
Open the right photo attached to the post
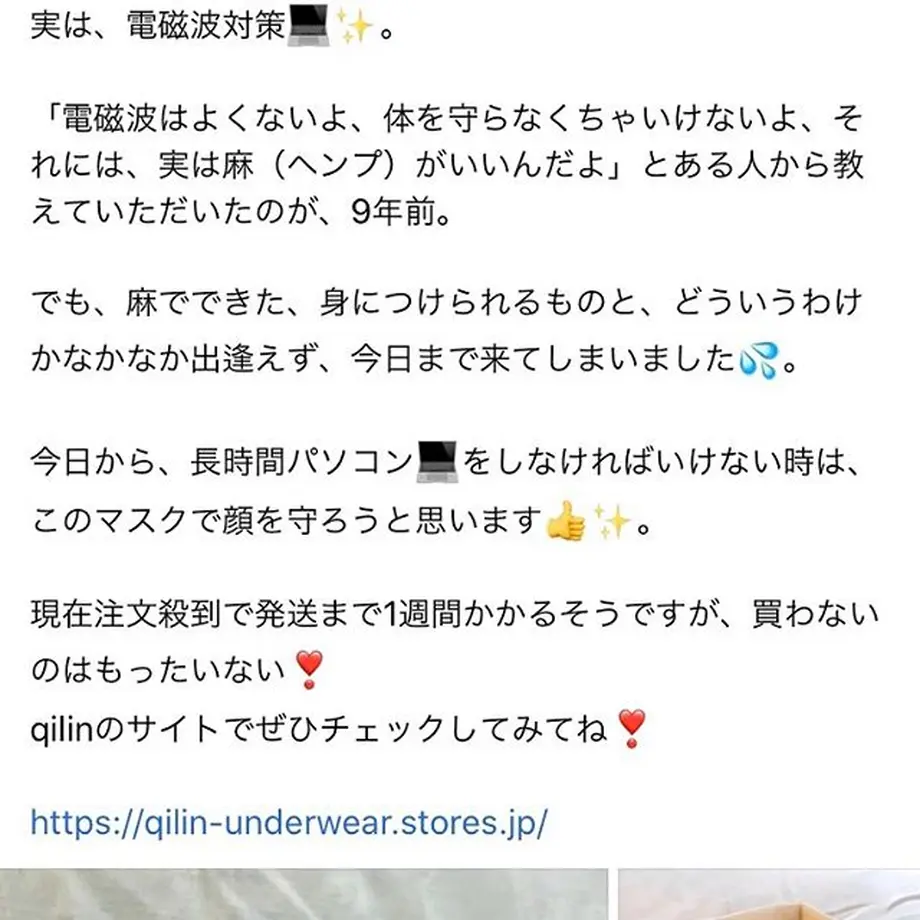[768, 896]
